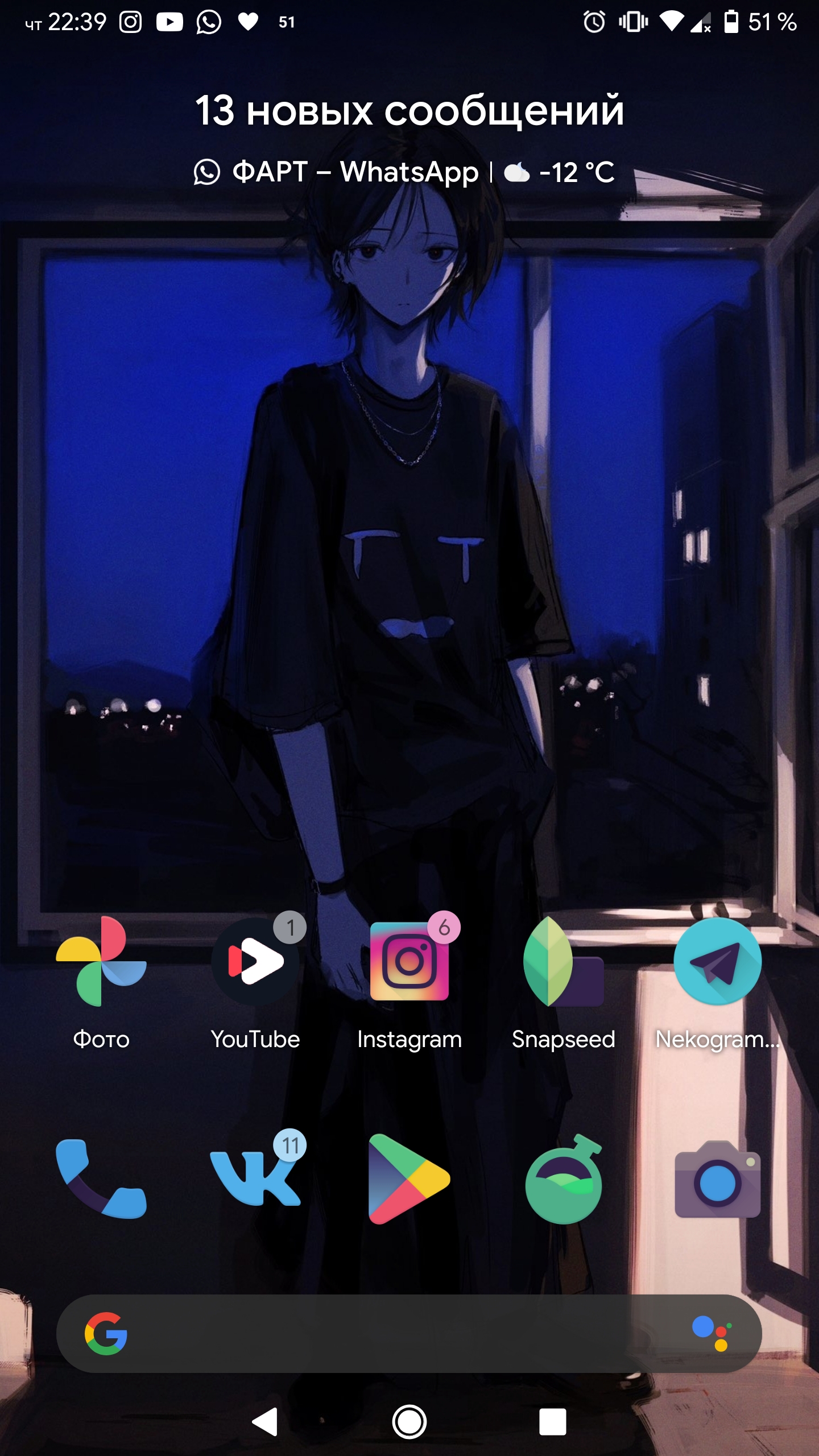Open the weather showing -12 °C

tap(560, 172)
